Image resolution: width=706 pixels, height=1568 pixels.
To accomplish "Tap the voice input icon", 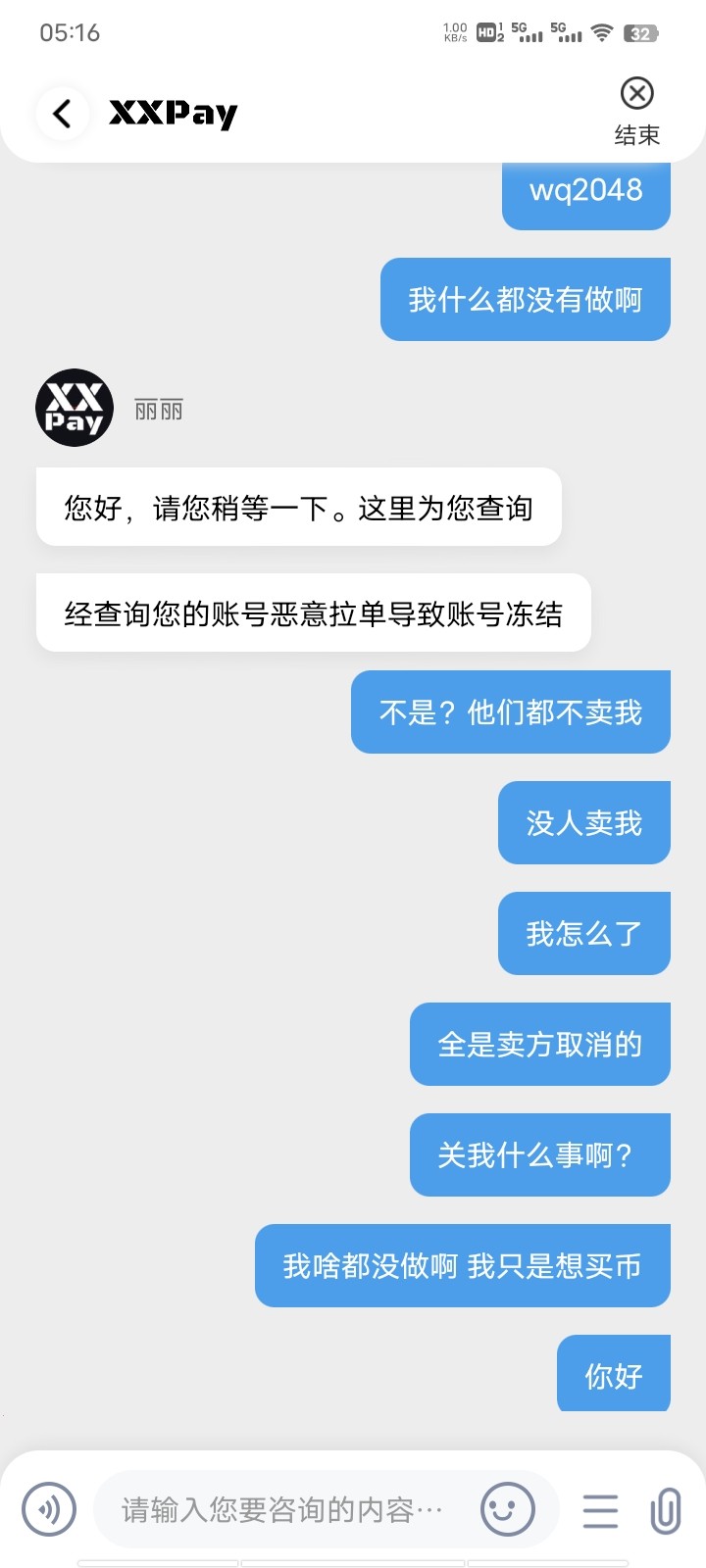I will pyautogui.click(x=49, y=1509).
